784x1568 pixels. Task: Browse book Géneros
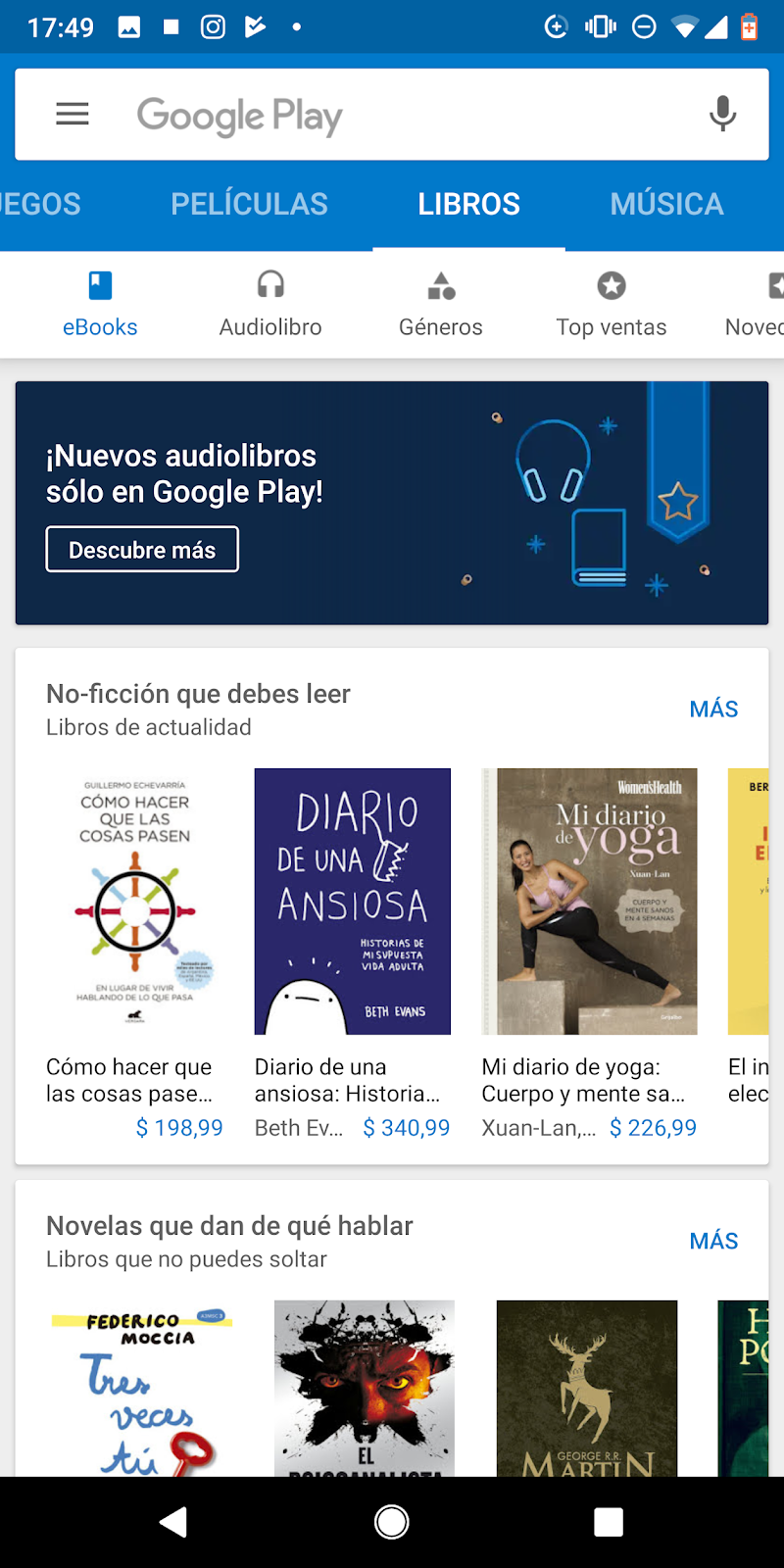click(440, 305)
